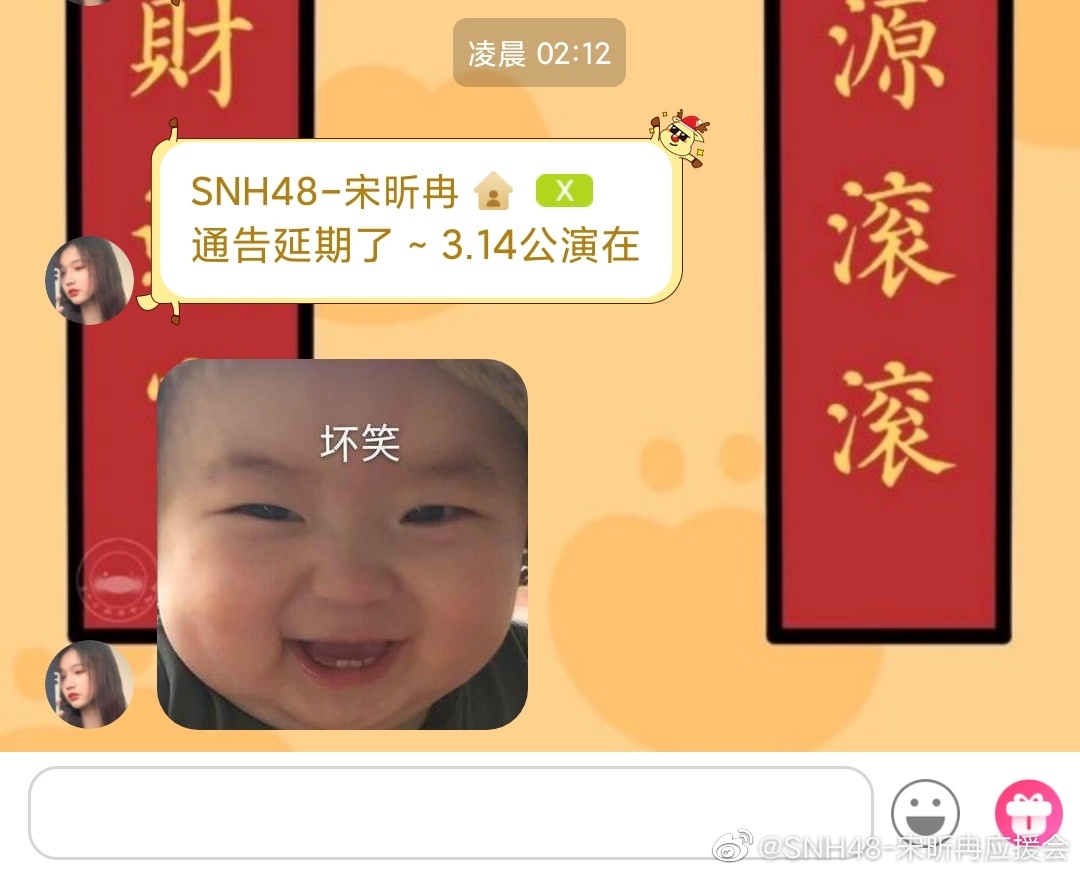1080x874 pixels.
Task: Tap the message input field
Action: tap(450, 812)
